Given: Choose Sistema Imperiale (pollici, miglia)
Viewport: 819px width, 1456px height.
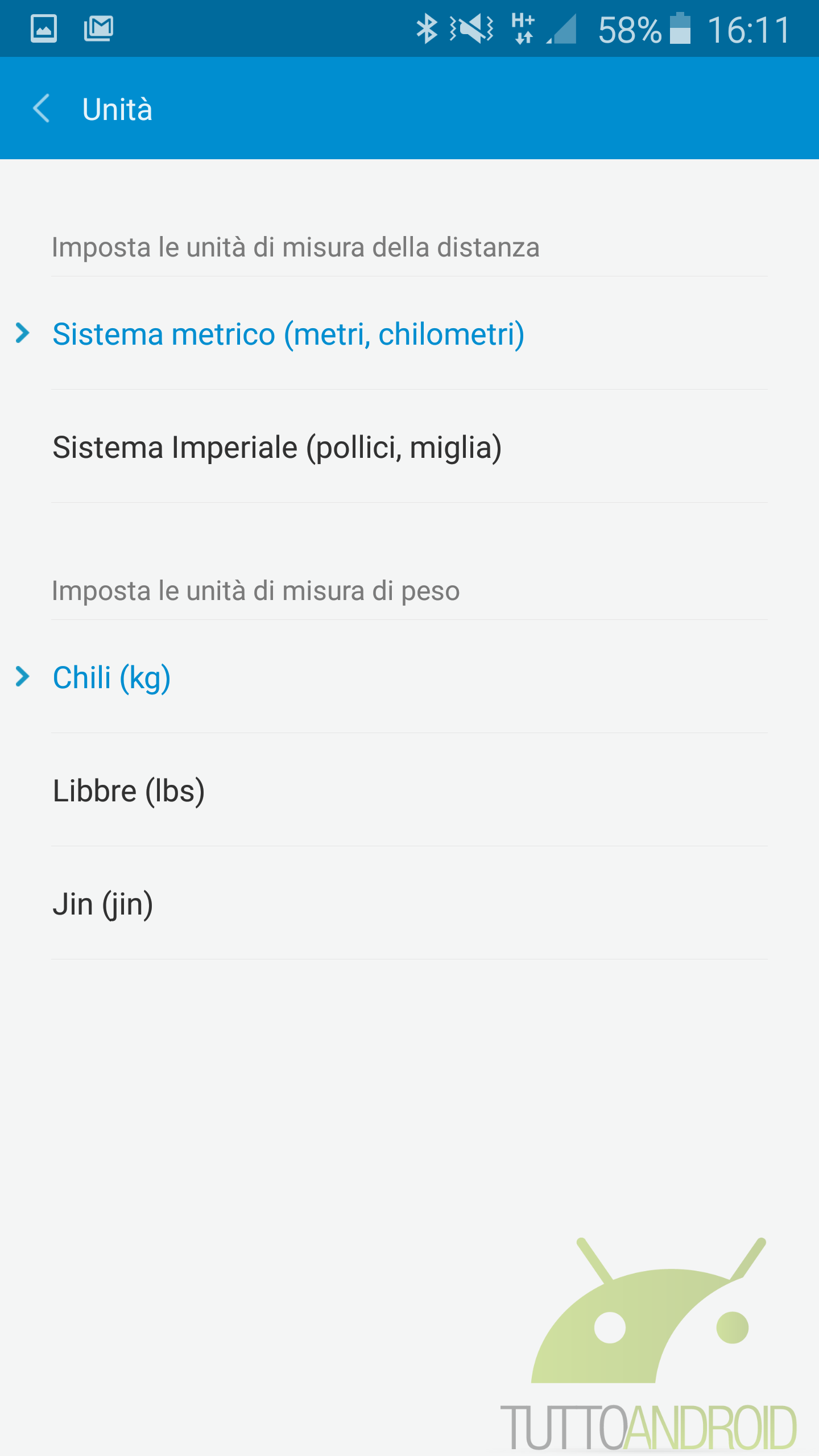Looking at the screenshot, I should pyautogui.click(x=409, y=446).
